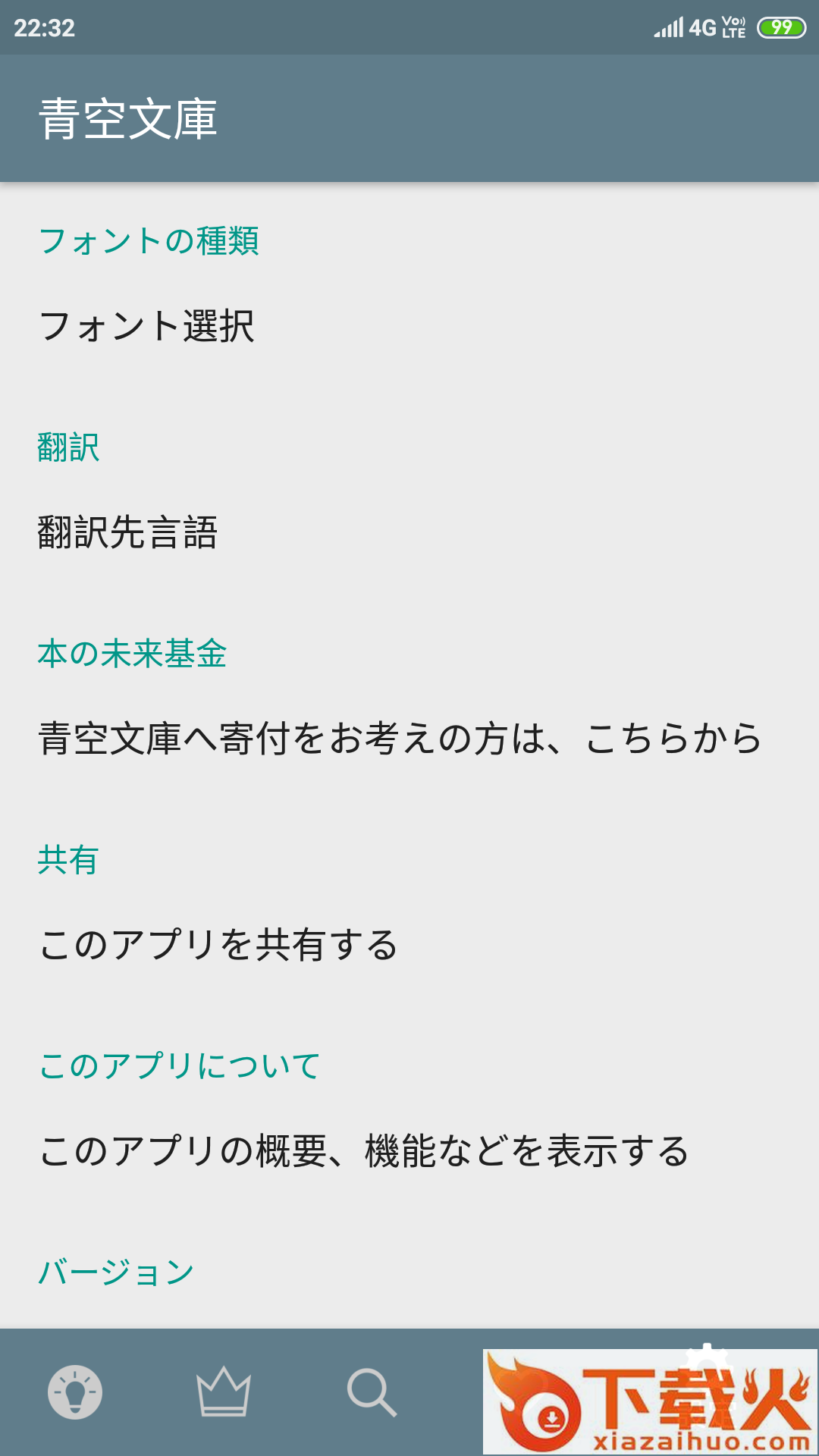
Task: Switch to the lightbulb tab
Action: pyautogui.click(x=75, y=1392)
